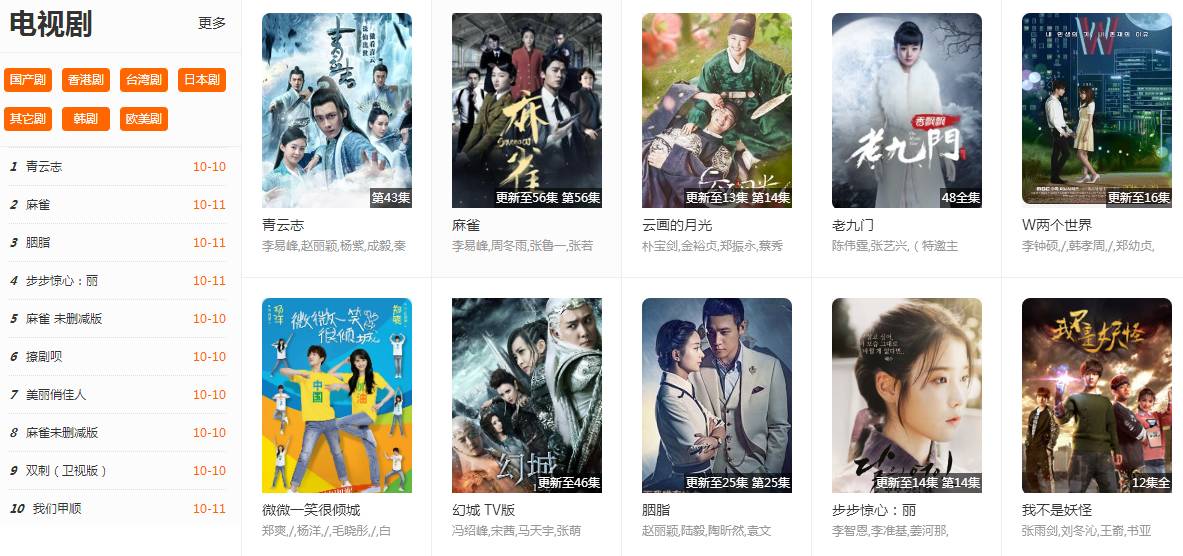Viewport: 1183px width, 556px height.
Task: Open the W两个世界 poster card
Action: click(1097, 110)
